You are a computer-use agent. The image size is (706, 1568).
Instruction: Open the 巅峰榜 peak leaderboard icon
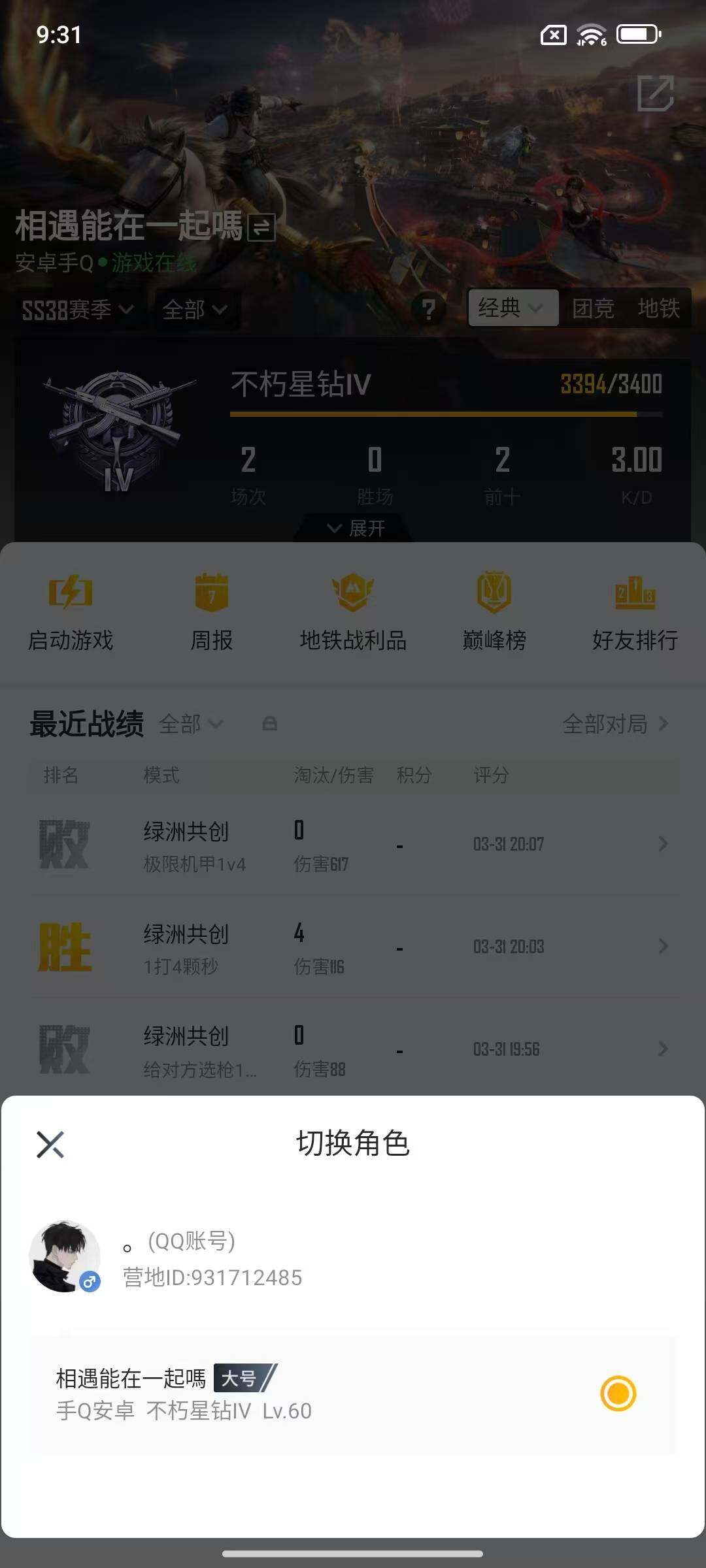tap(494, 611)
